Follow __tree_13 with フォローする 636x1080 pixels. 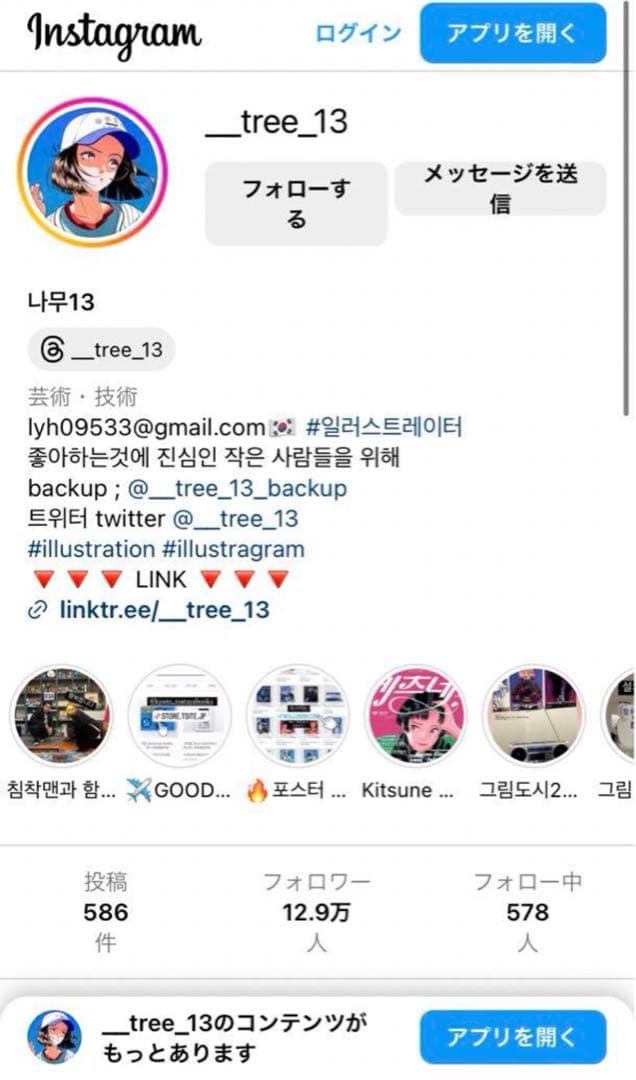click(x=296, y=203)
